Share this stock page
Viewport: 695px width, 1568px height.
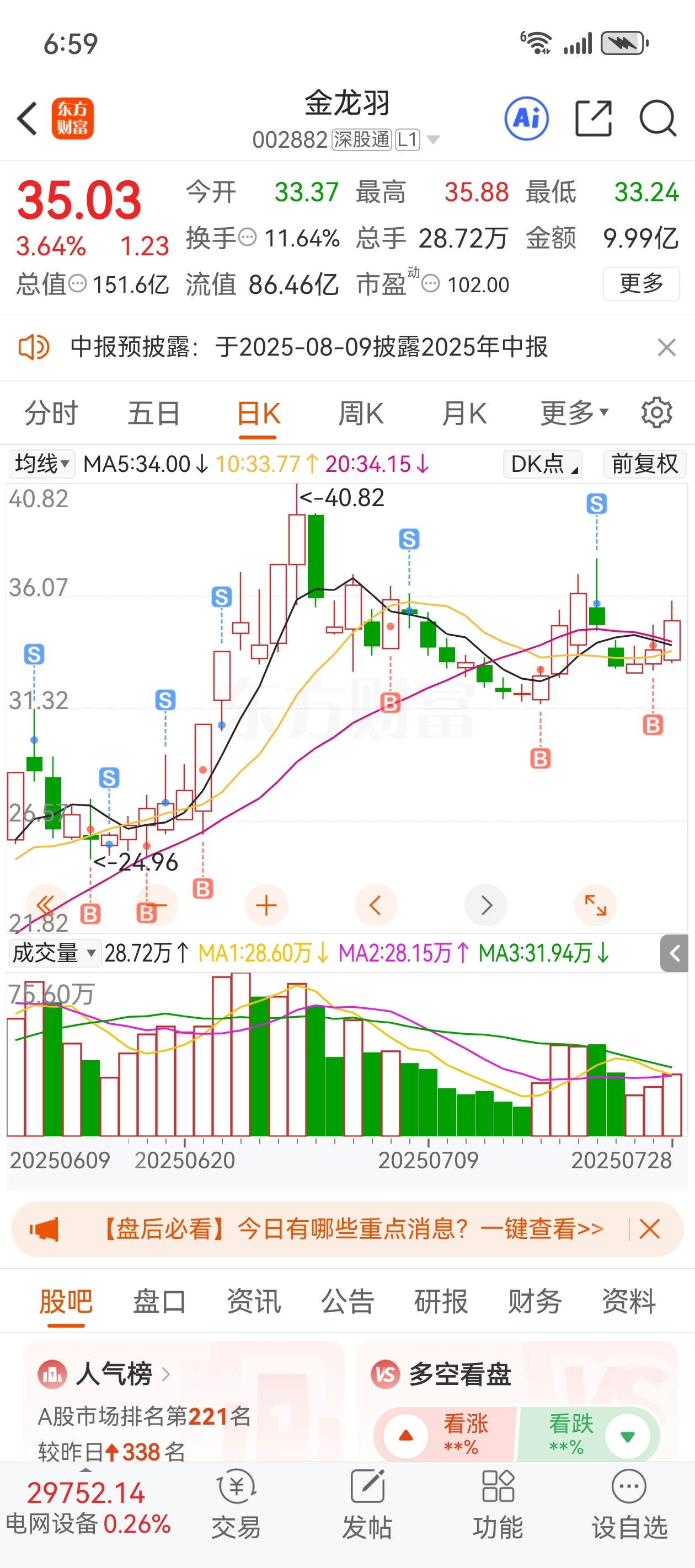594,118
